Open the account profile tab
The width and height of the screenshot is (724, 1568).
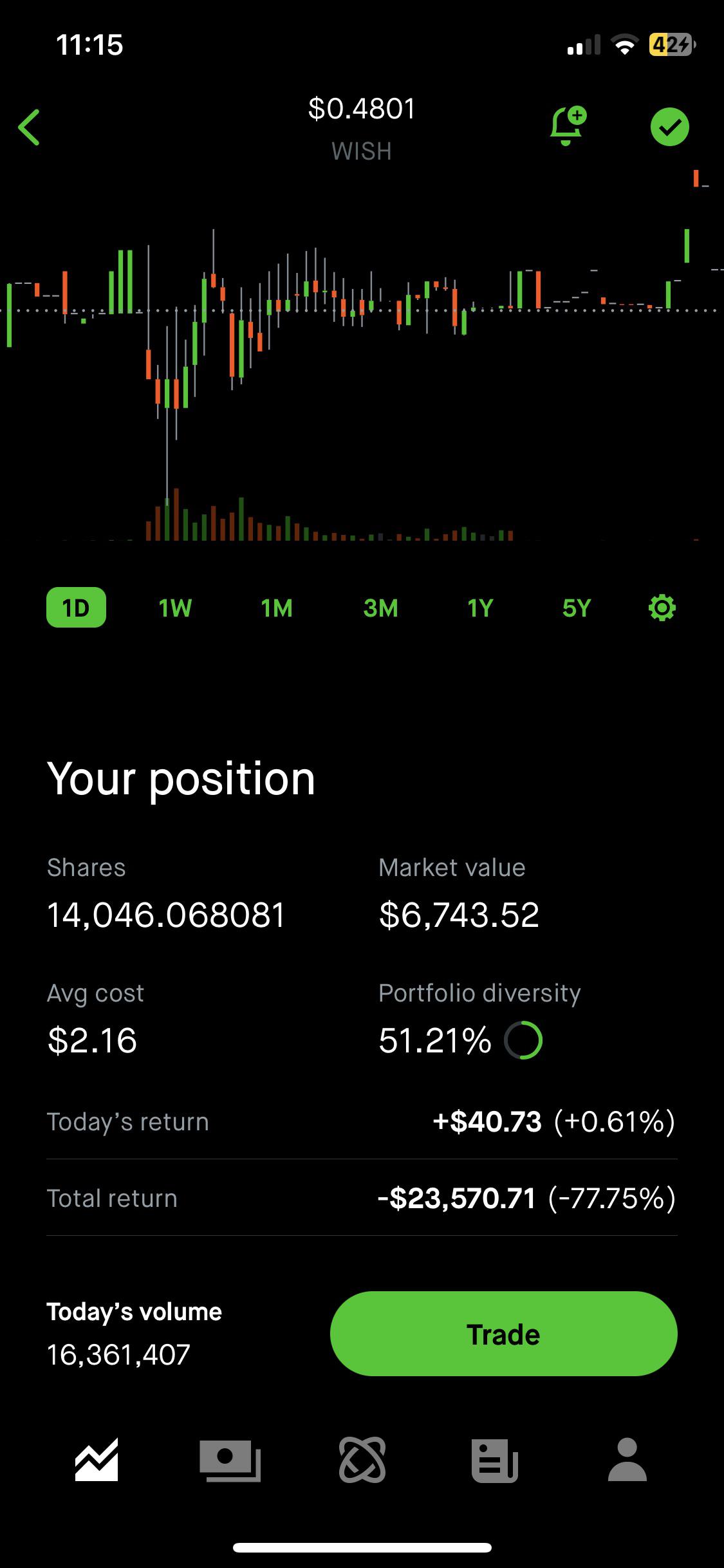[x=627, y=1460]
